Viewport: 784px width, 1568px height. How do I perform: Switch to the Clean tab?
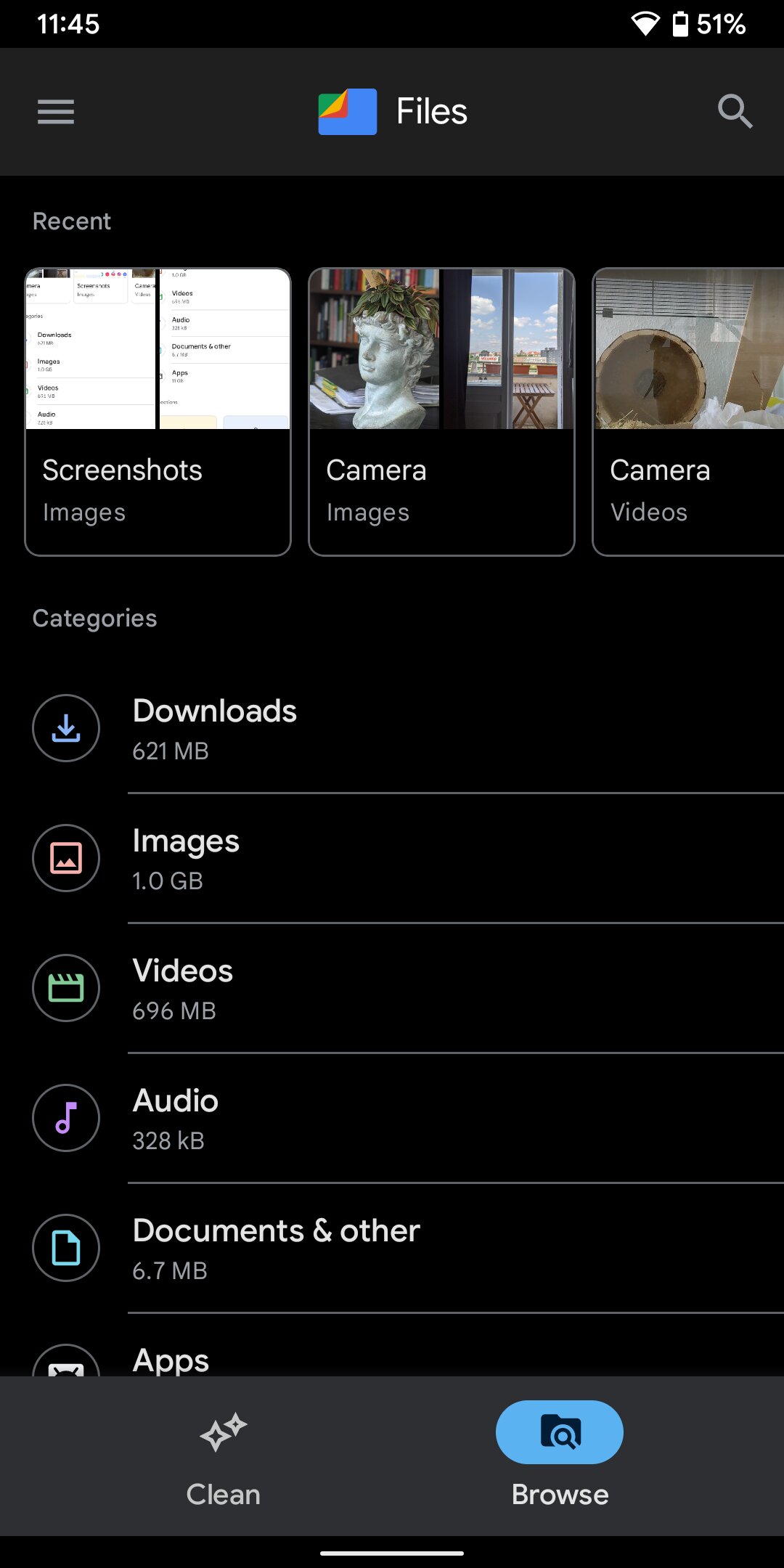click(224, 1456)
